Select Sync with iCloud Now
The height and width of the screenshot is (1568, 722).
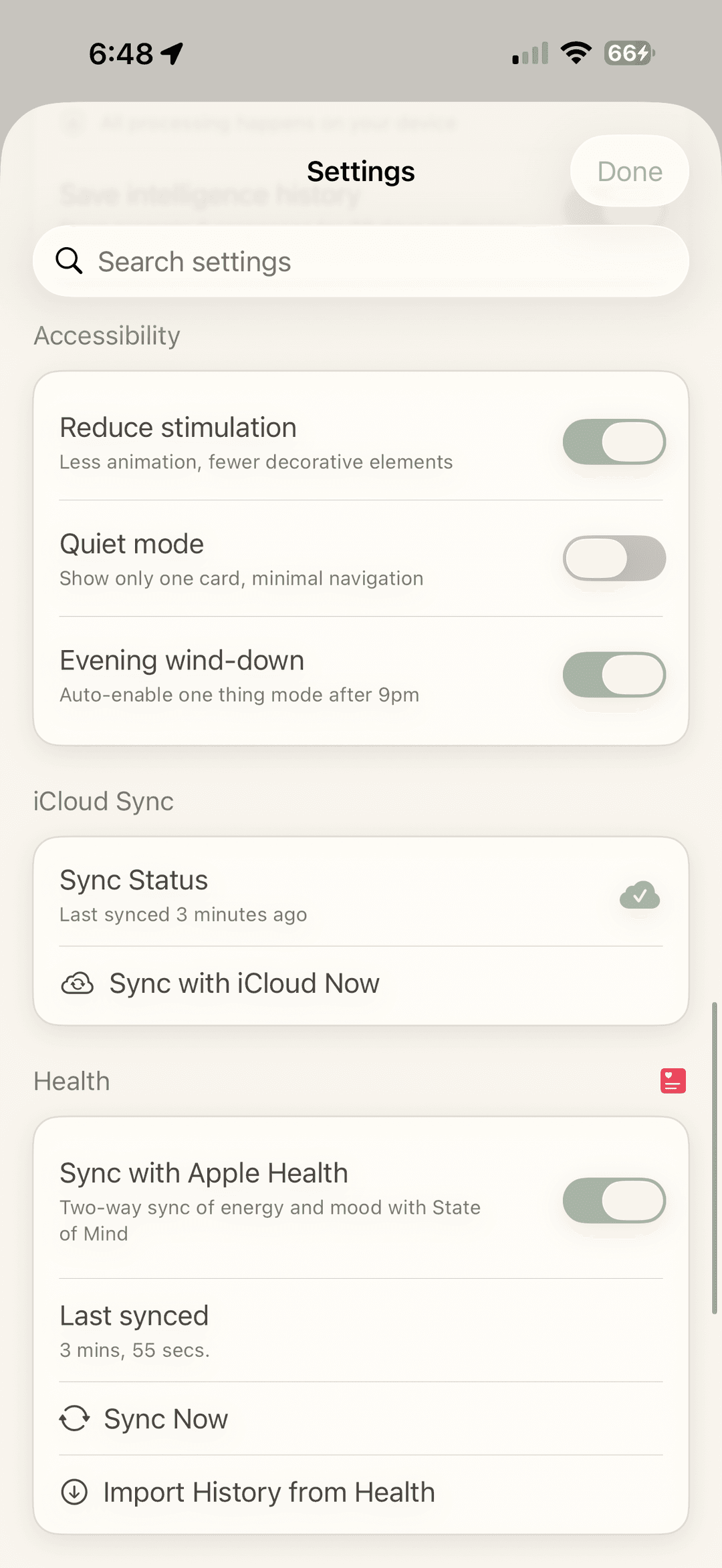pyautogui.click(x=245, y=983)
